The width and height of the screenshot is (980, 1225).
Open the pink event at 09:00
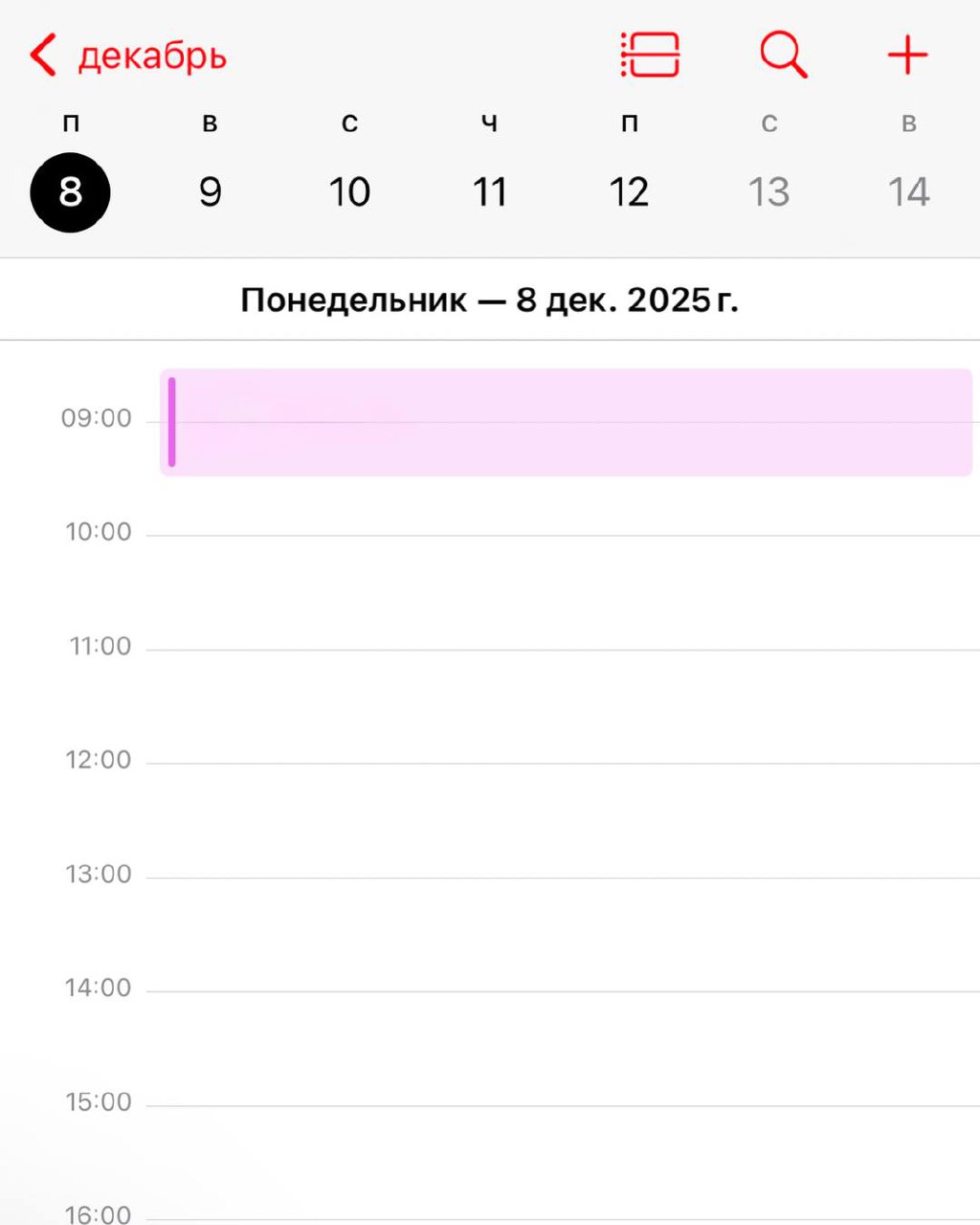click(565, 422)
